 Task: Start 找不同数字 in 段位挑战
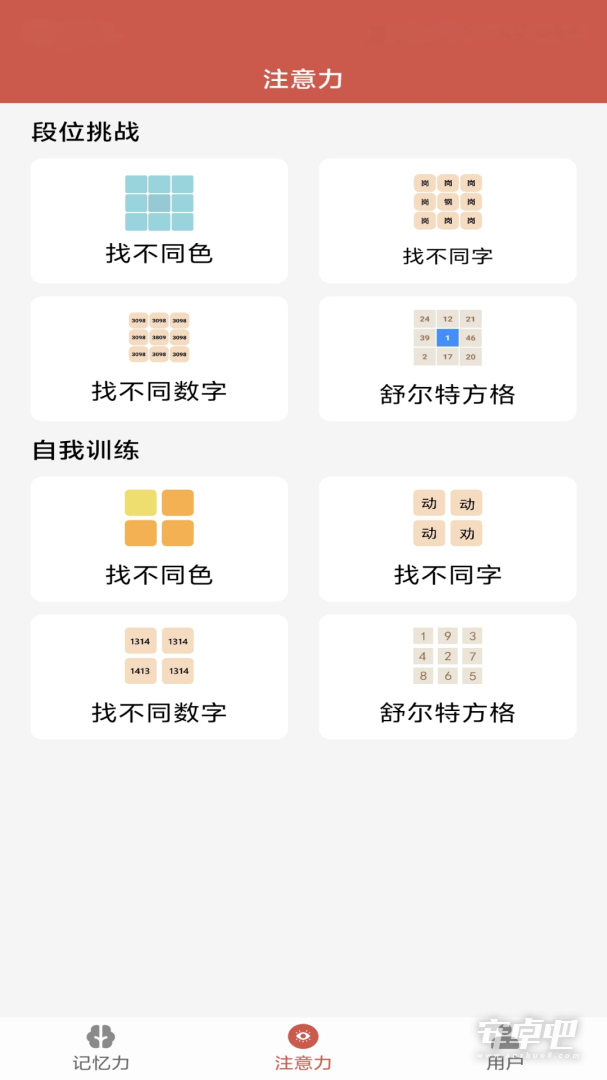159,358
